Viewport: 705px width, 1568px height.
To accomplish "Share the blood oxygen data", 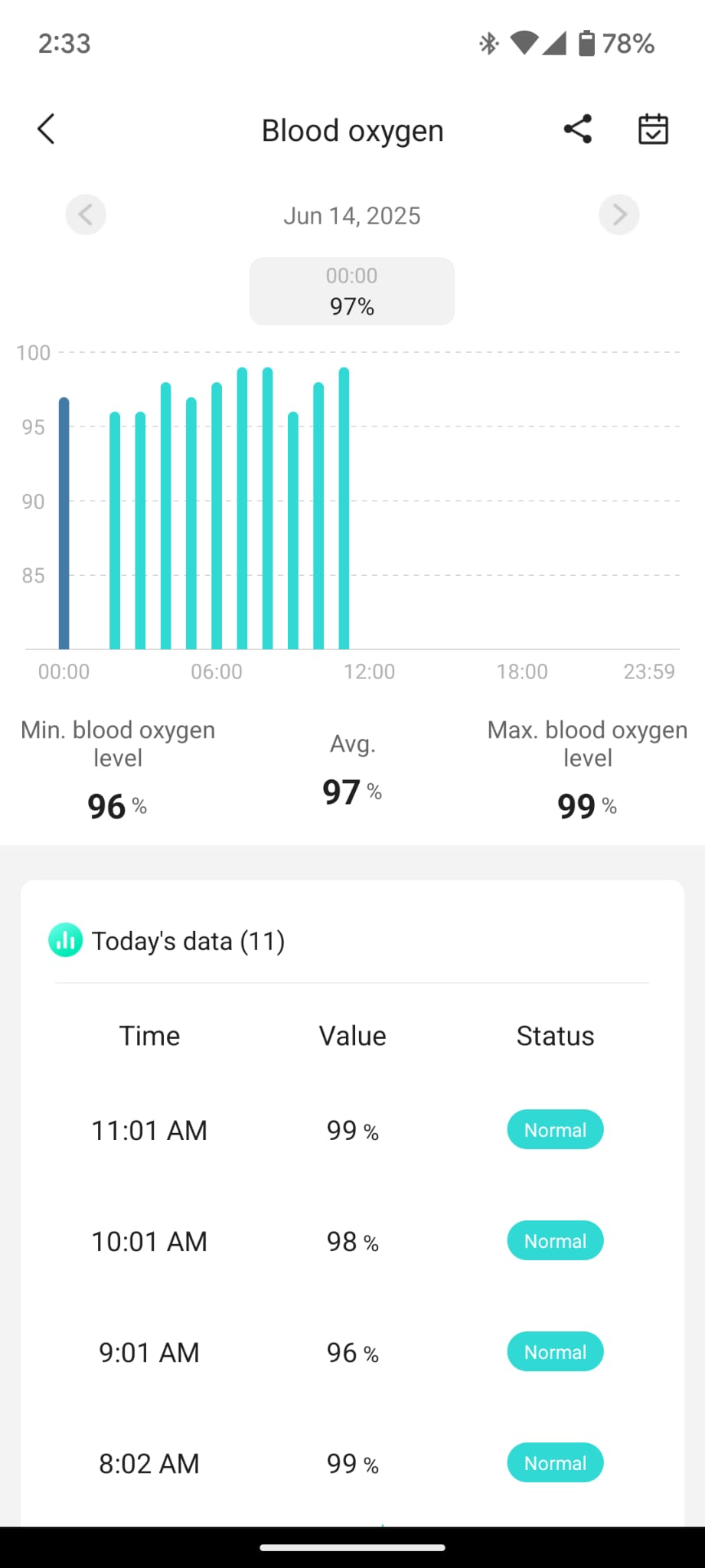I will [x=578, y=129].
